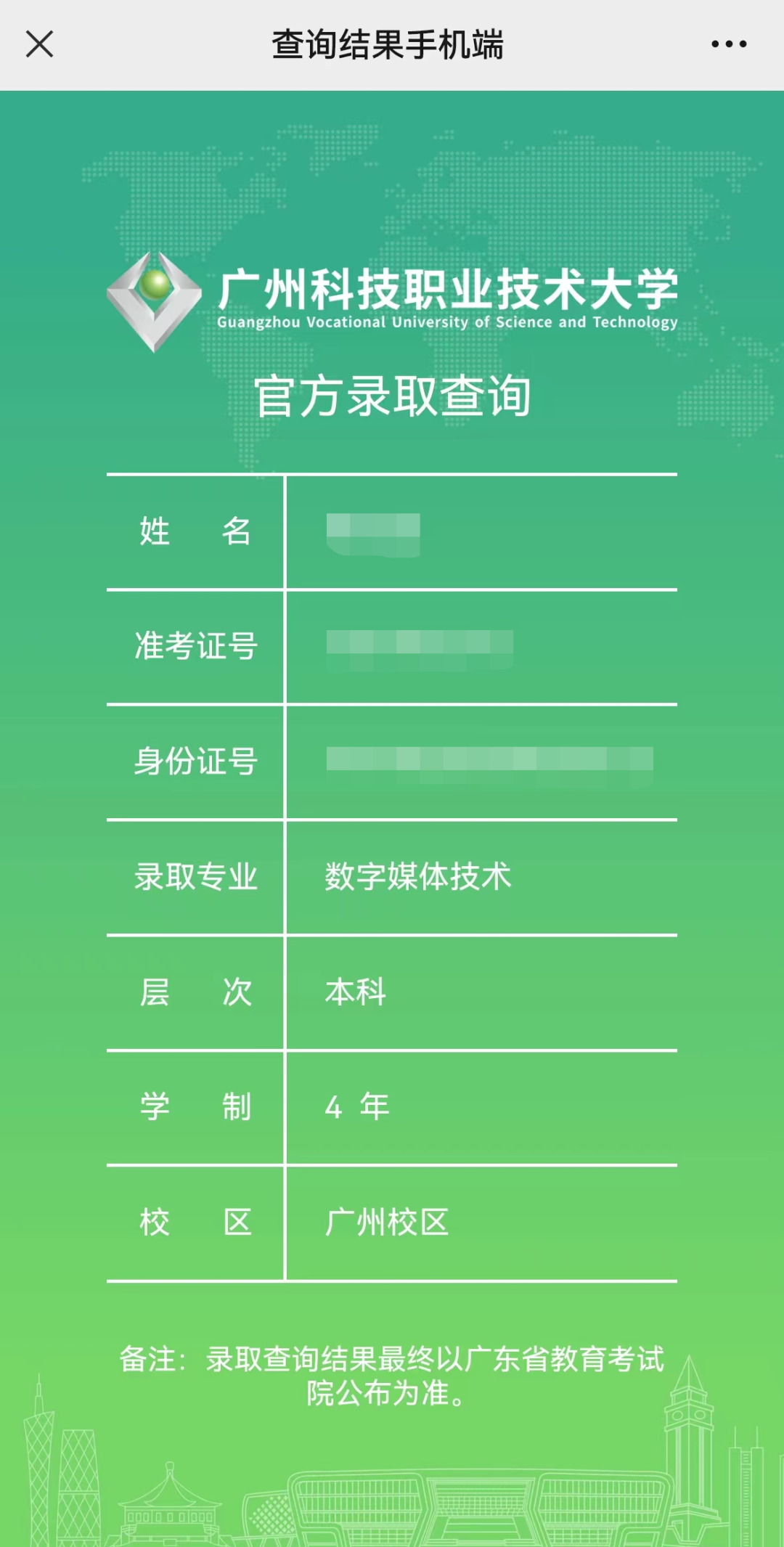The width and height of the screenshot is (784, 1547).
Task: Select the 姓名 field row
Action: point(196,534)
